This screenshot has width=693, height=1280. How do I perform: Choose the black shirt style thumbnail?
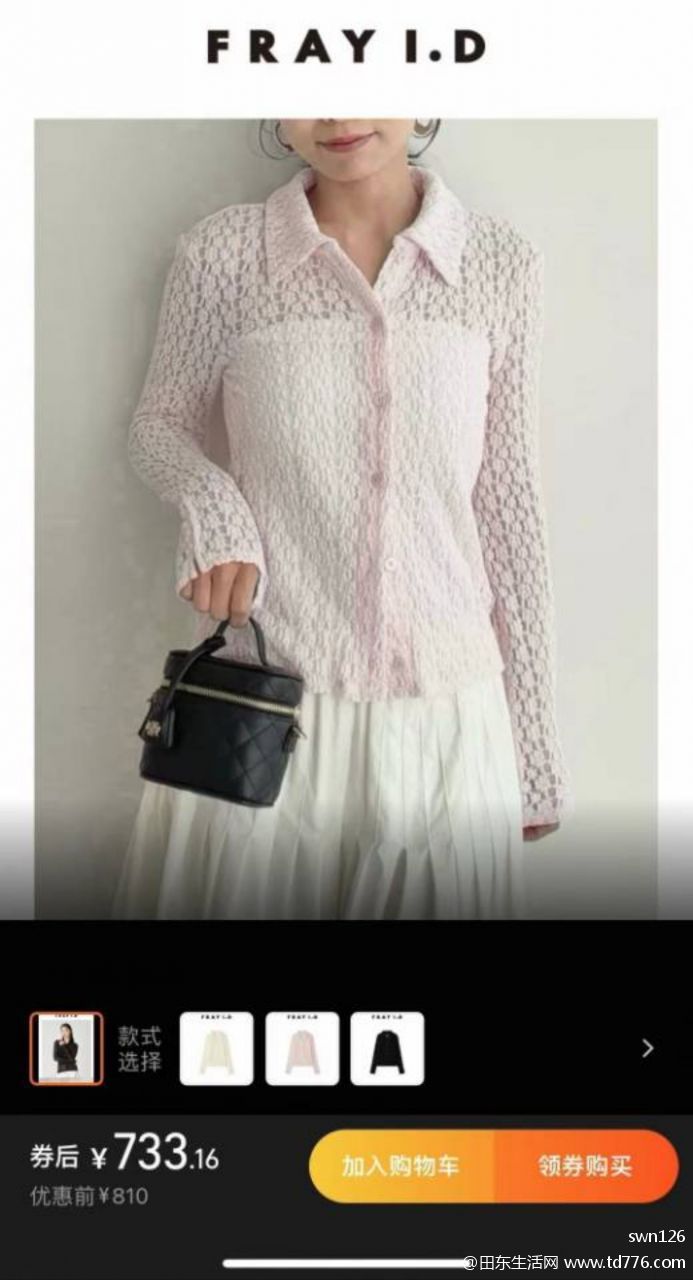[x=387, y=1048]
